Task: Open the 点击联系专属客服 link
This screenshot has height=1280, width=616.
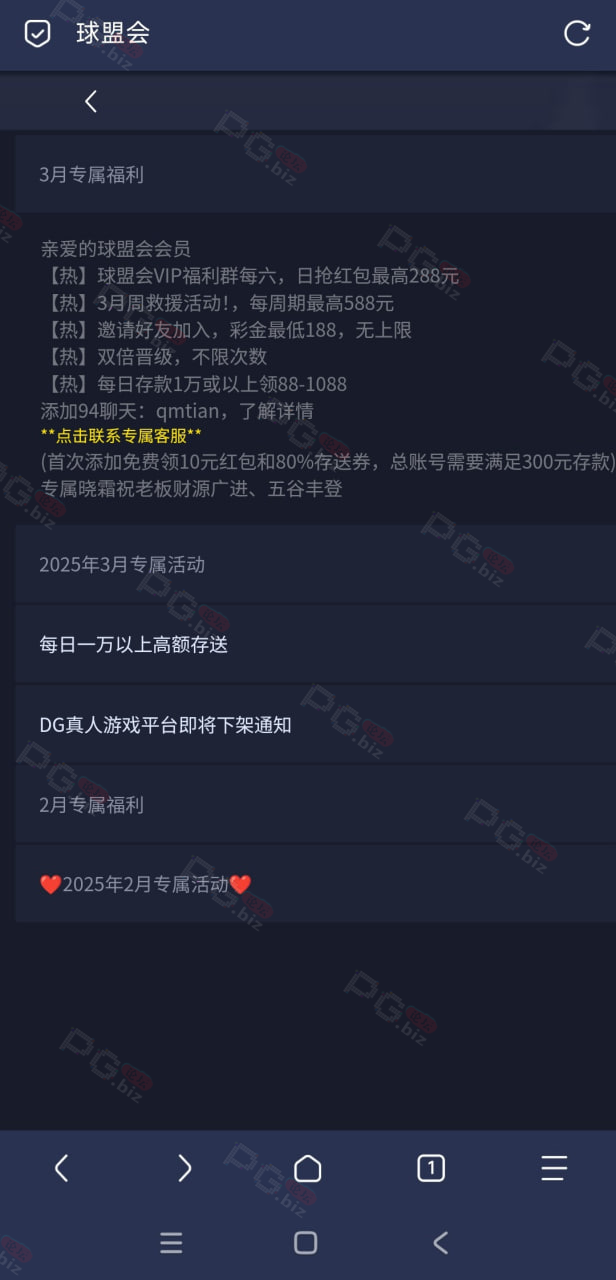Action: [121, 435]
